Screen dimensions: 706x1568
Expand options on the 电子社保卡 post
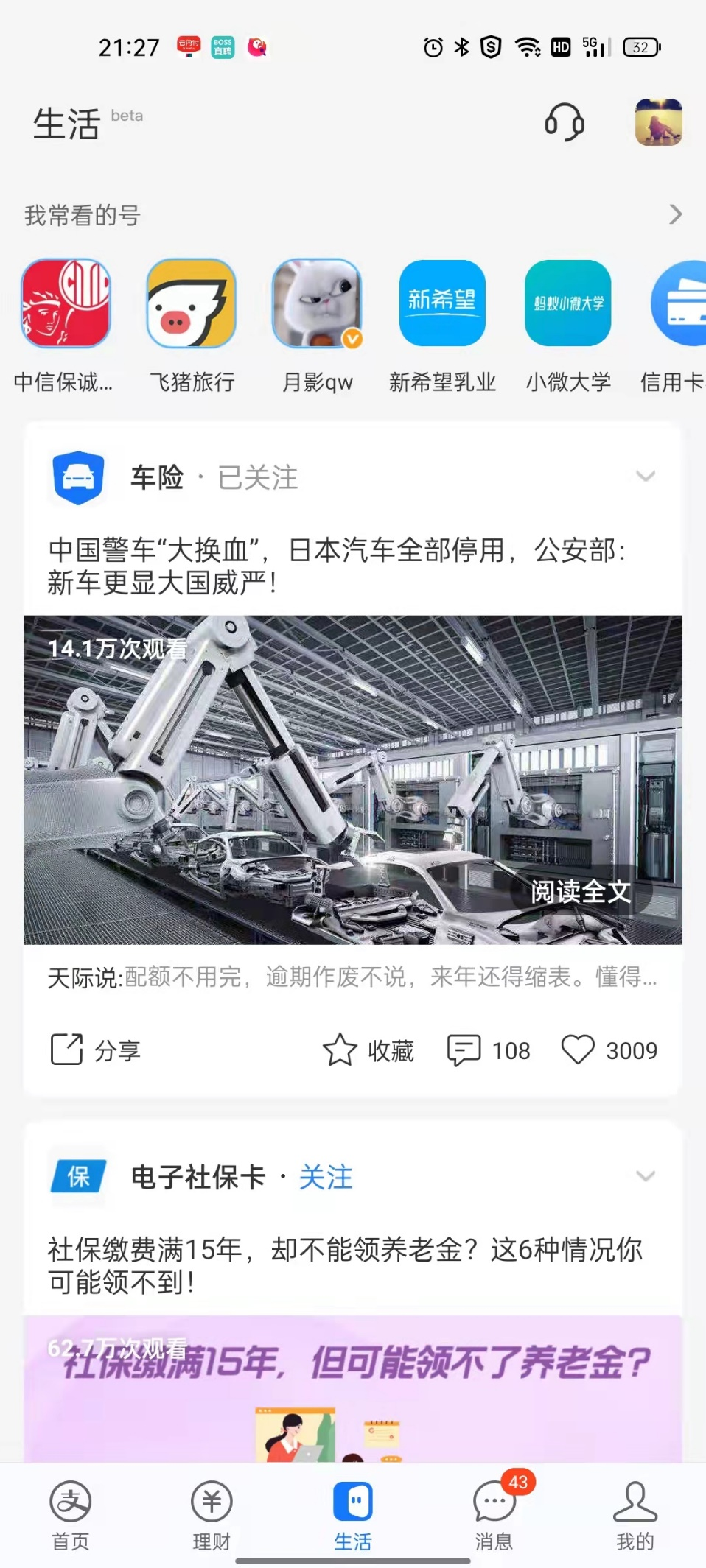coord(645,1176)
